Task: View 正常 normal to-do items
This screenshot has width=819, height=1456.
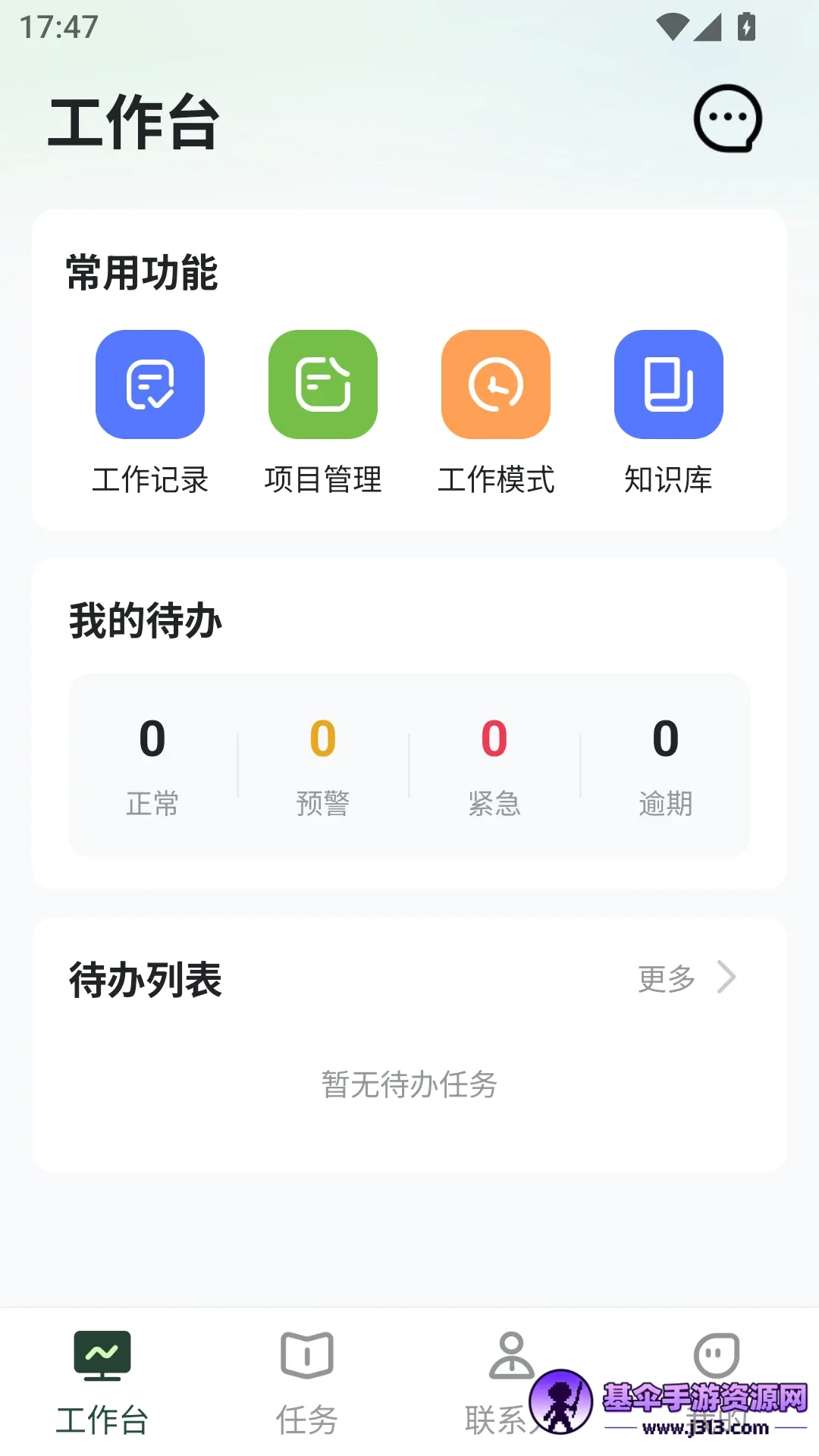Action: [x=152, y=766]
